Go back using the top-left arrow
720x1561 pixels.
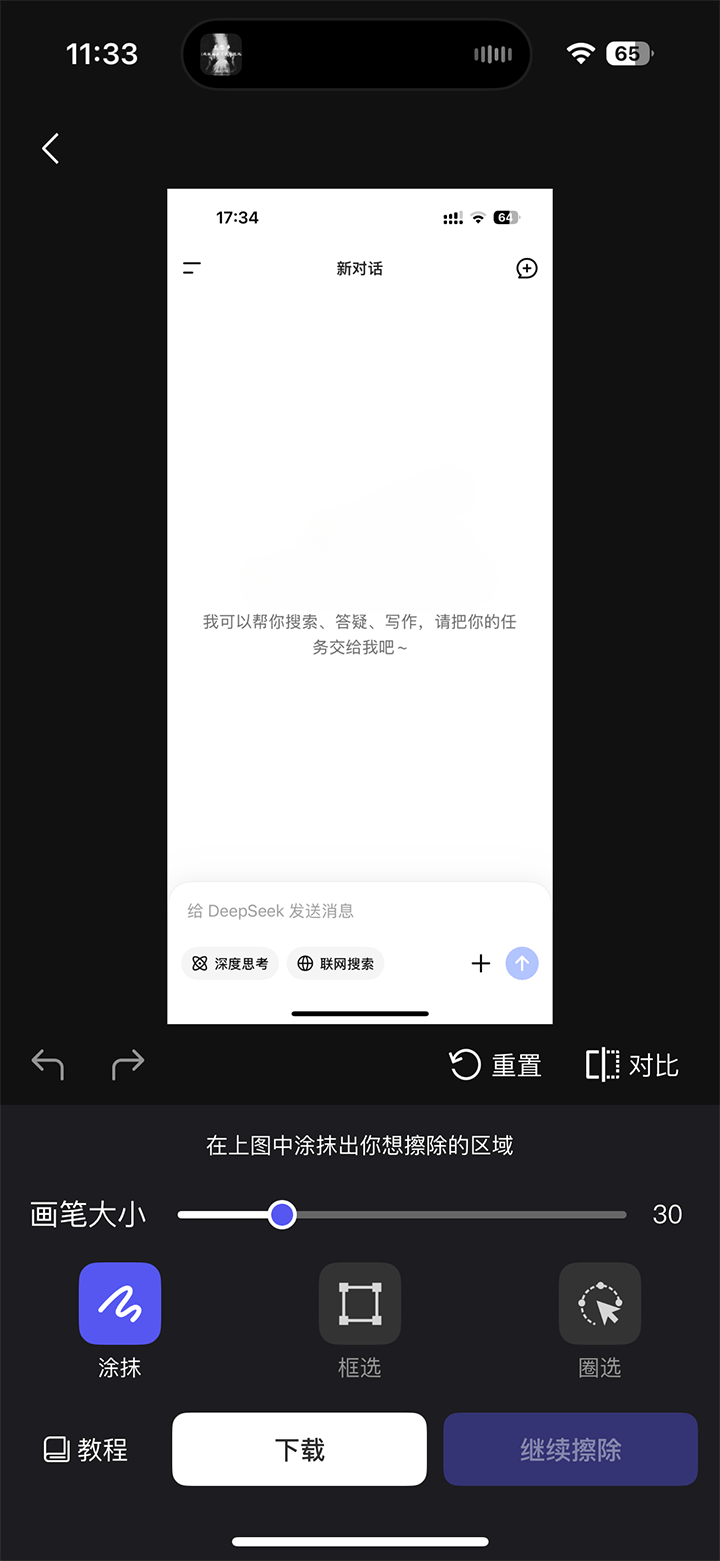pyautogui.click(x=51, y=149)
